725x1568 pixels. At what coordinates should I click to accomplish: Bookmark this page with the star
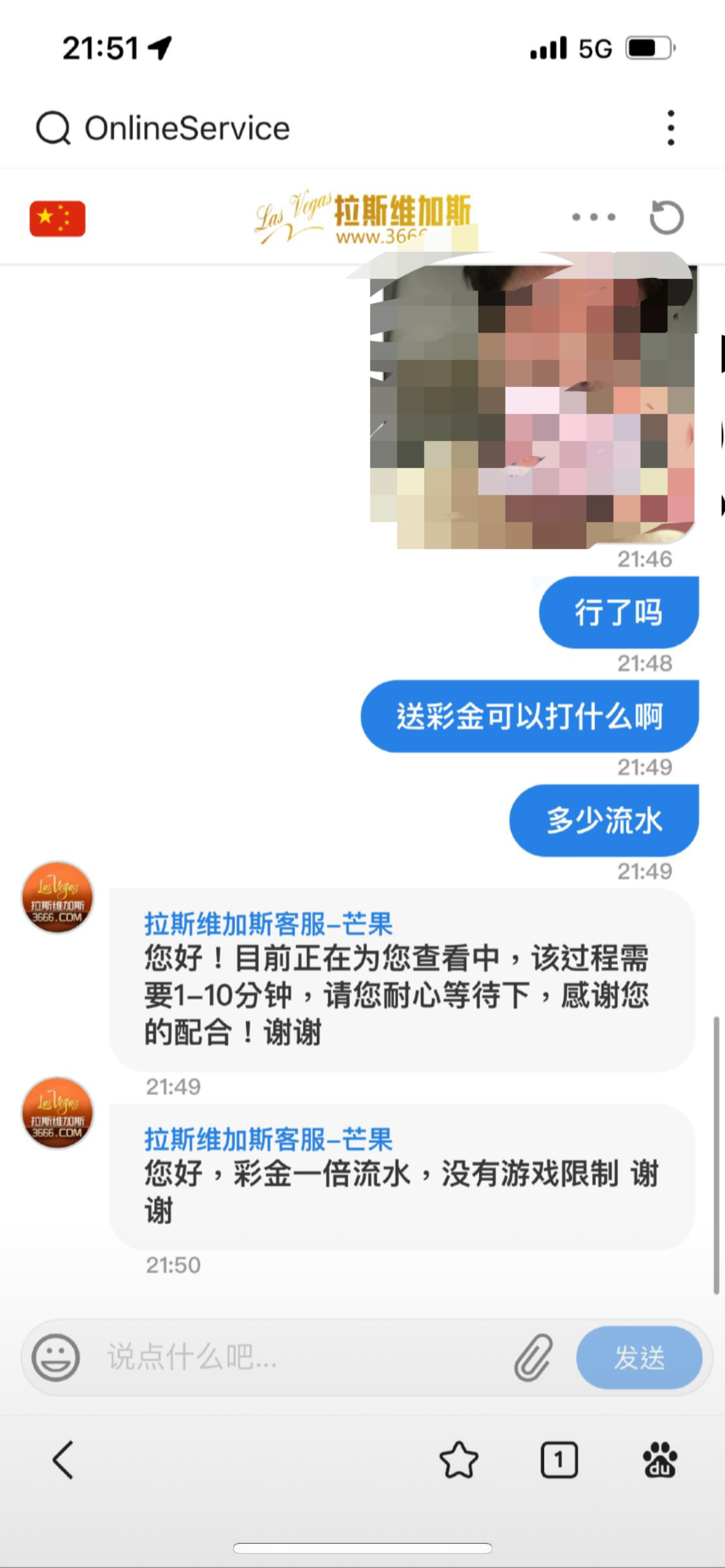click(x=459, y=1460)
